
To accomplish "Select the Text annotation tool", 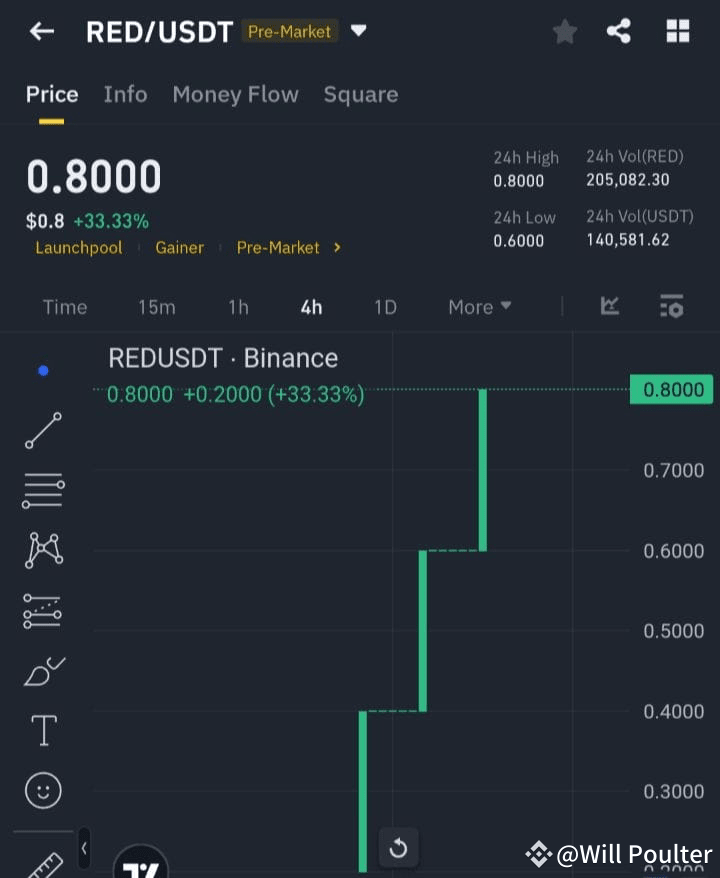I will coord(43,730).
